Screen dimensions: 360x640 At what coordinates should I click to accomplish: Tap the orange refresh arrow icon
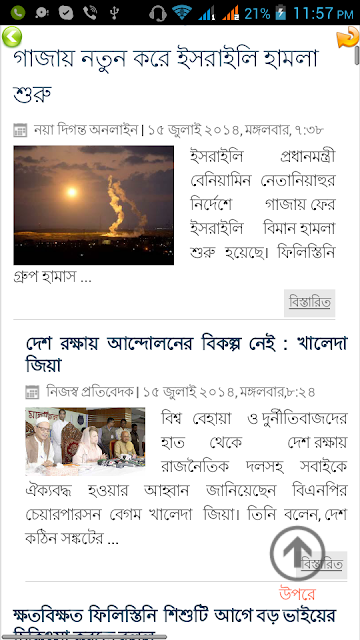[348, 38]
